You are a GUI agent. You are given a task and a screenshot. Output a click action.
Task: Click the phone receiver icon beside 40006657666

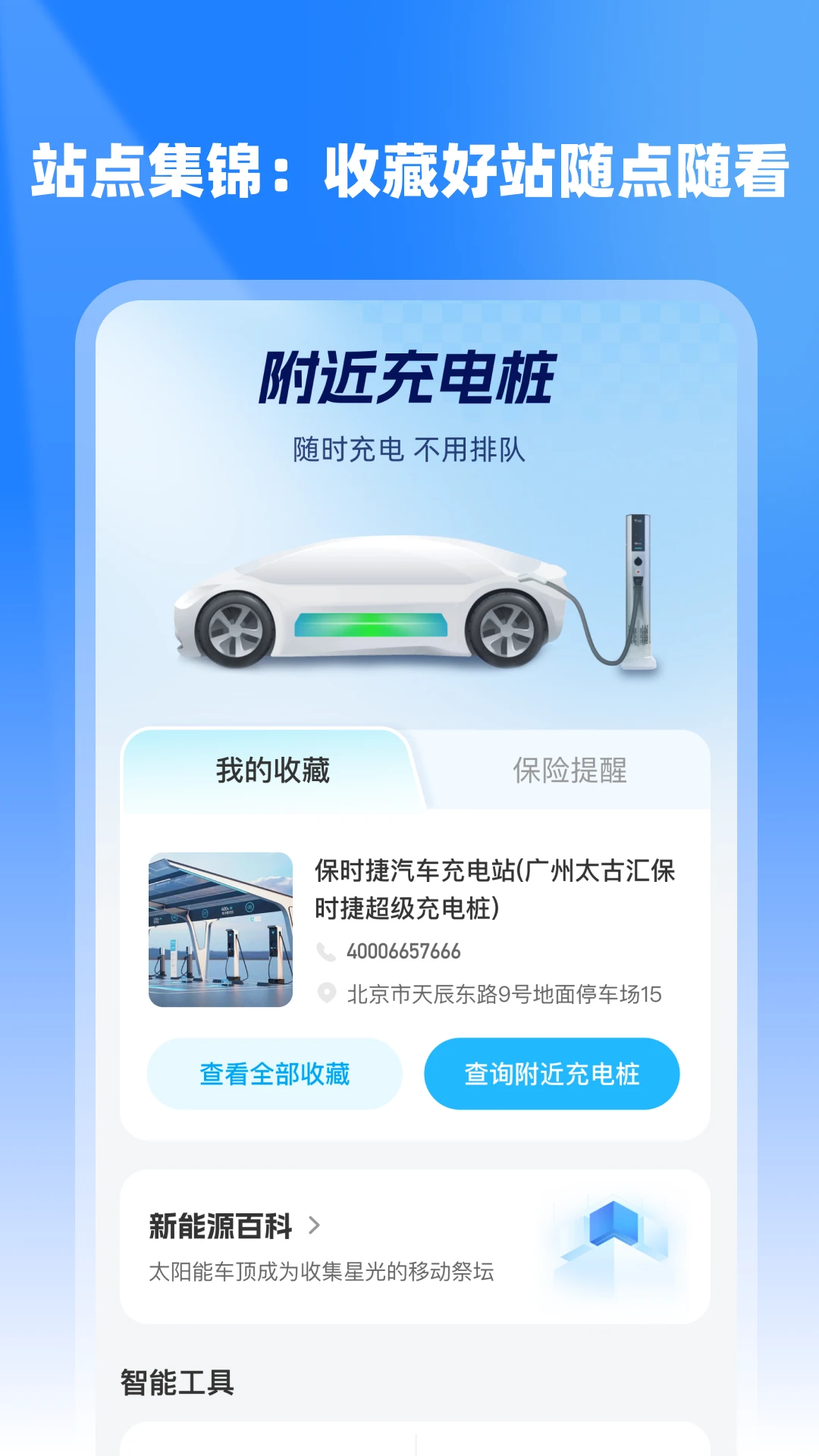coord(326,950)
